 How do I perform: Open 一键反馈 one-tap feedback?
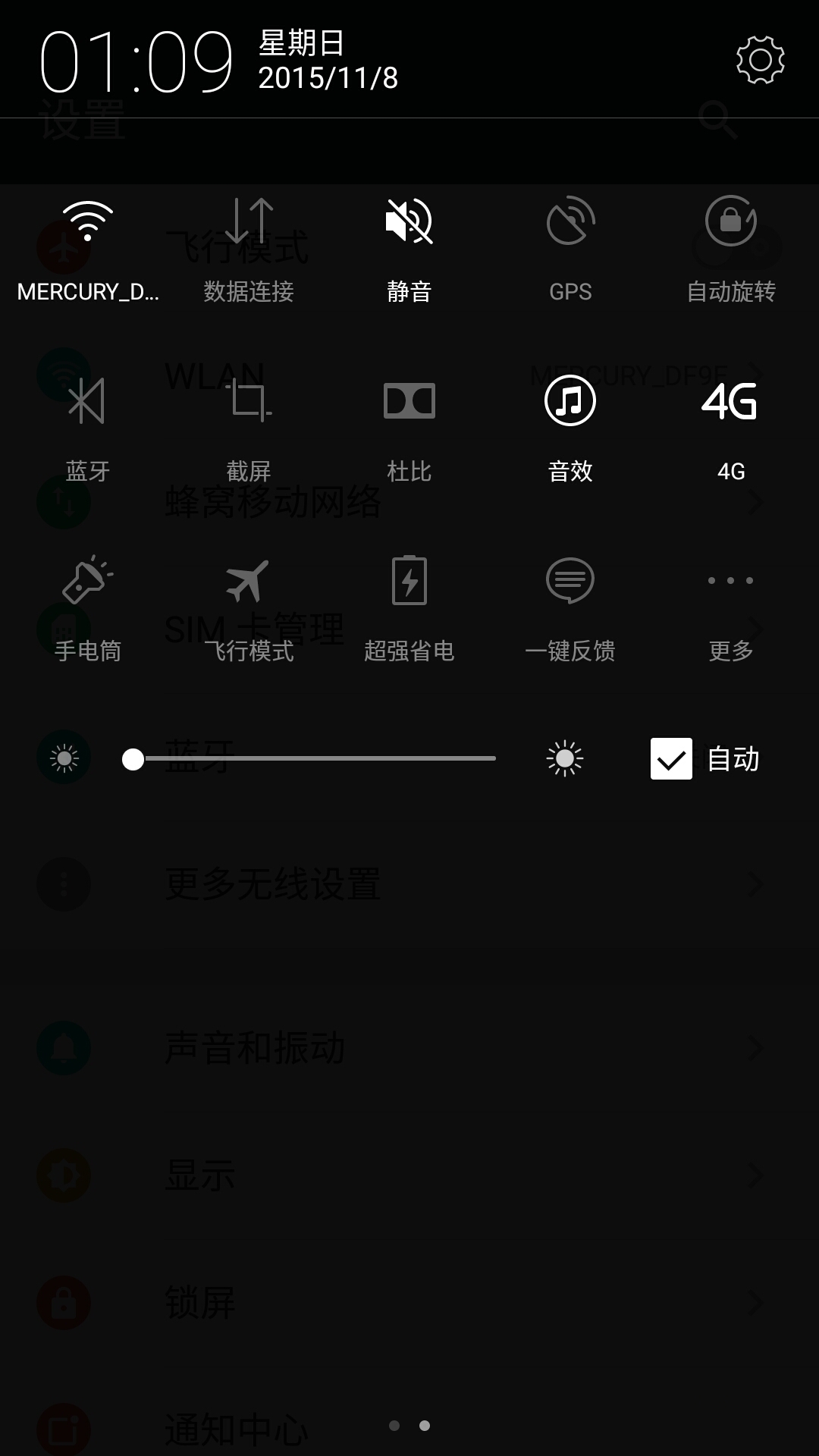coord(570,581)
